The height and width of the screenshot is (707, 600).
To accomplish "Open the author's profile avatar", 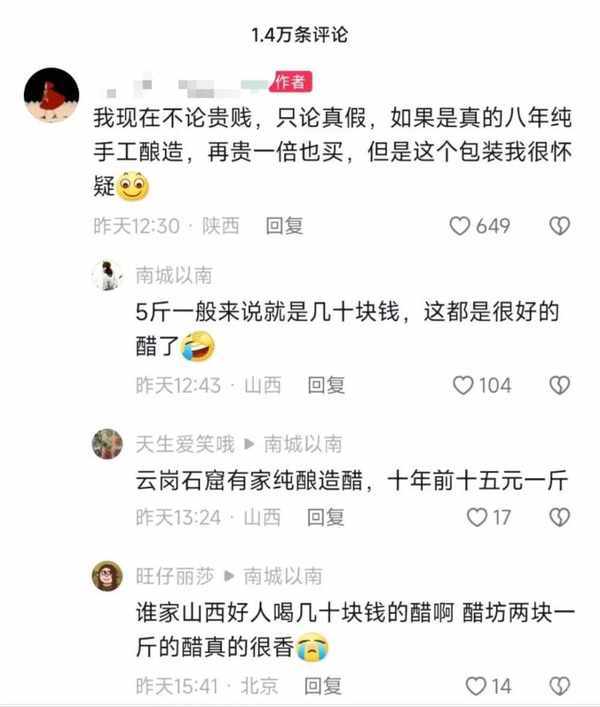I will point(51,96).
